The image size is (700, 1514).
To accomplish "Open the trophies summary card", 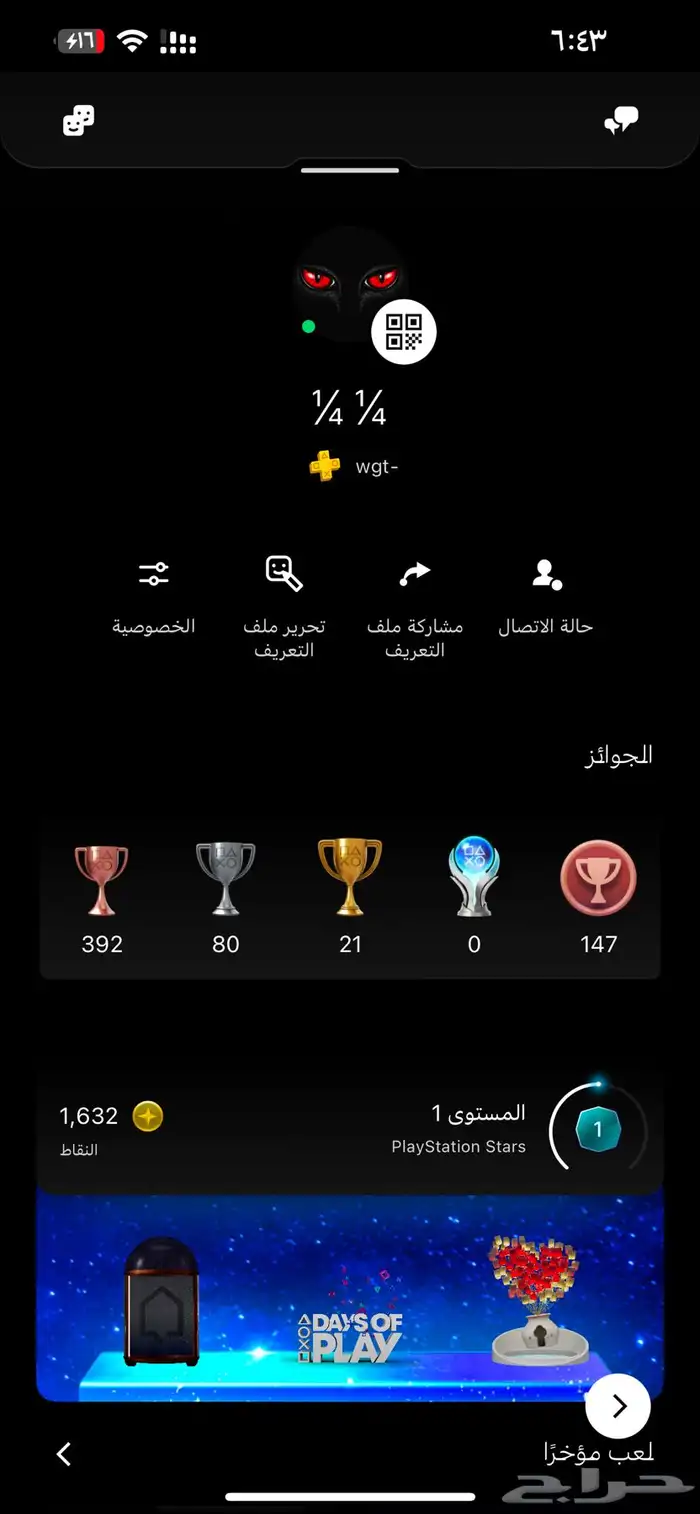I will pos(350,896).
